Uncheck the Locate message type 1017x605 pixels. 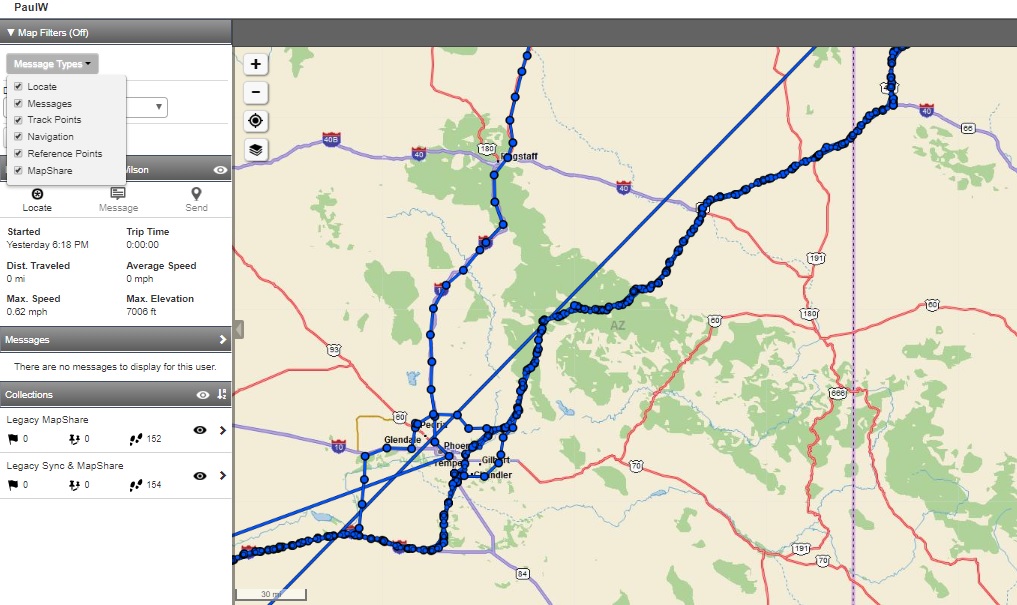pyautogui.click(x=18, y=87)
